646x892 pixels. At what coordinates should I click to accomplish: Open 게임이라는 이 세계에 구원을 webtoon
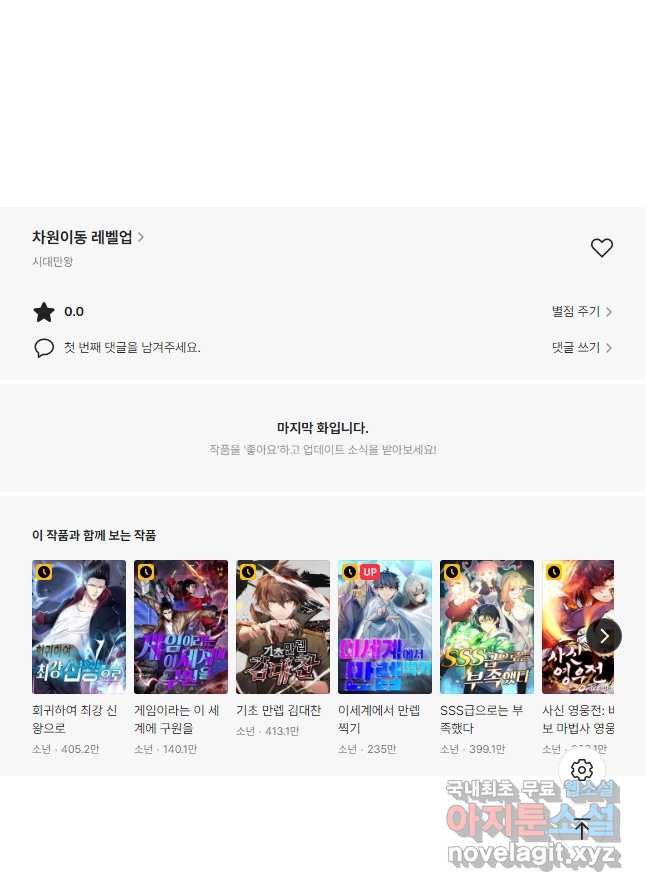pos(181,627)
